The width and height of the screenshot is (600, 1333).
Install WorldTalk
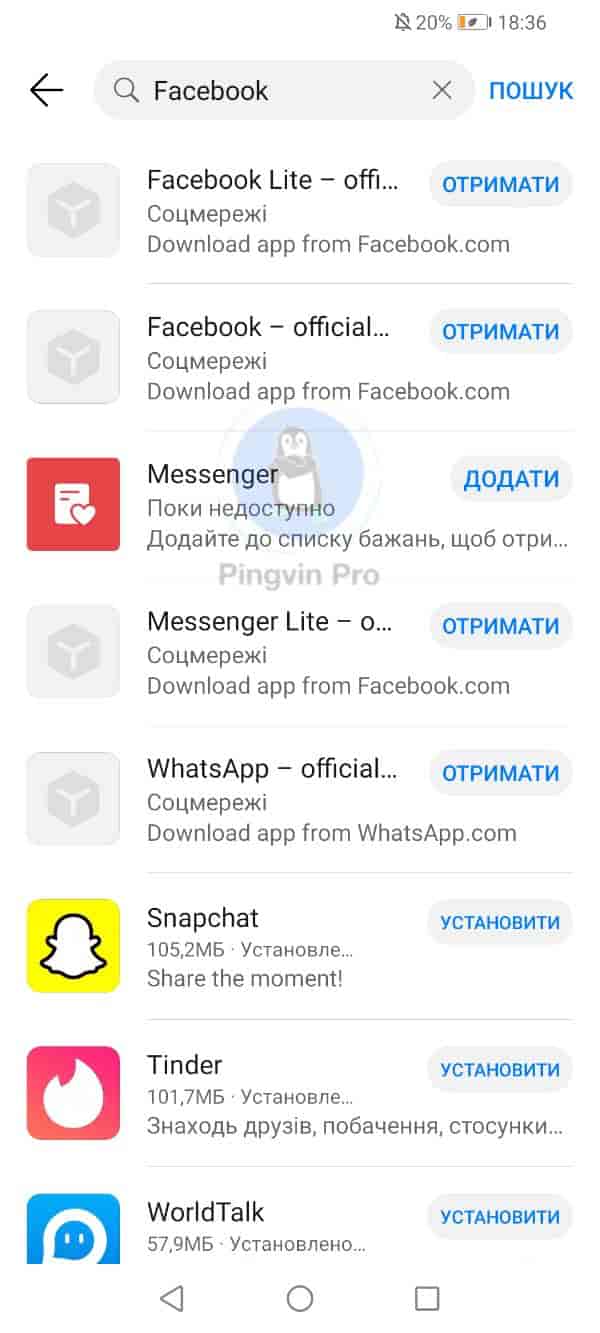pos(500,1217)
